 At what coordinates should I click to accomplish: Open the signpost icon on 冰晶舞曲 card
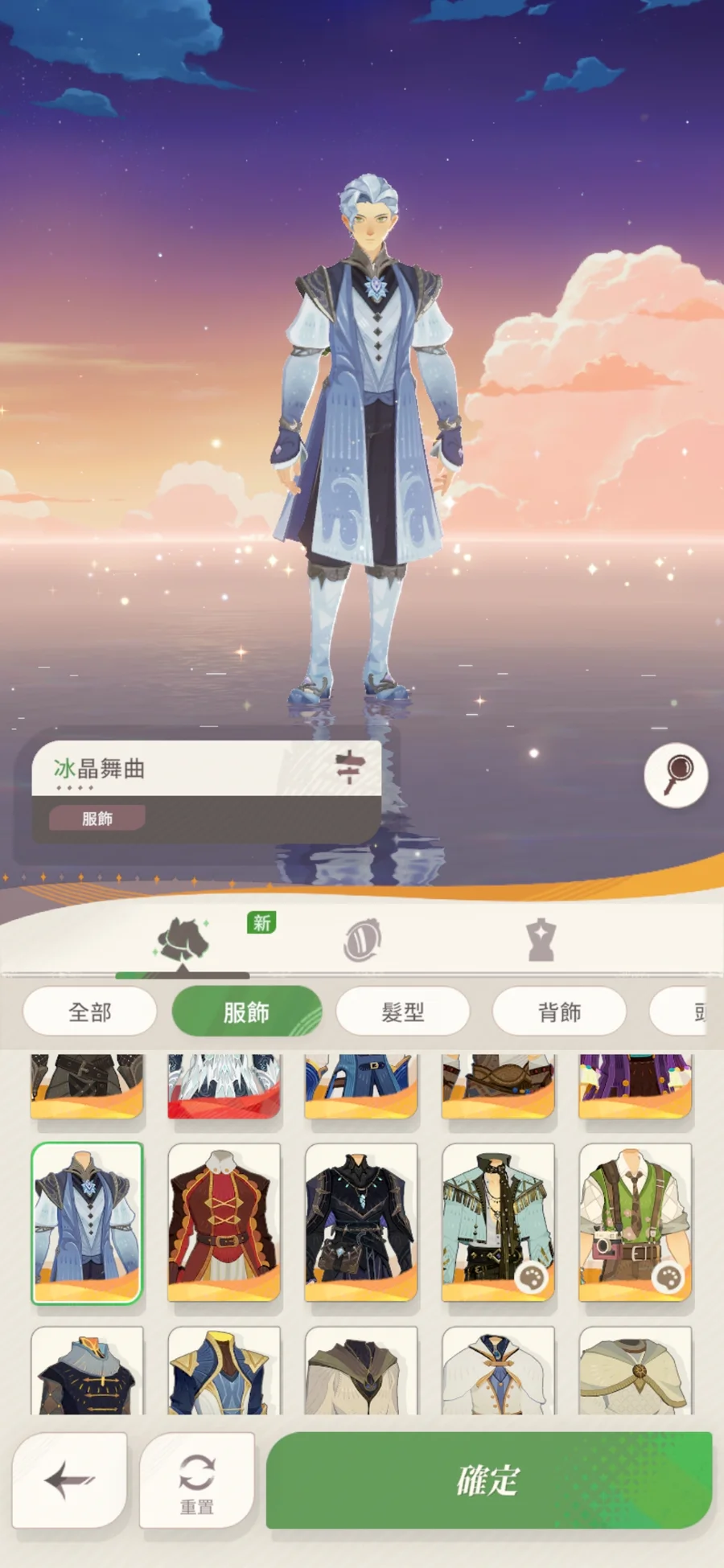point(349,766)
